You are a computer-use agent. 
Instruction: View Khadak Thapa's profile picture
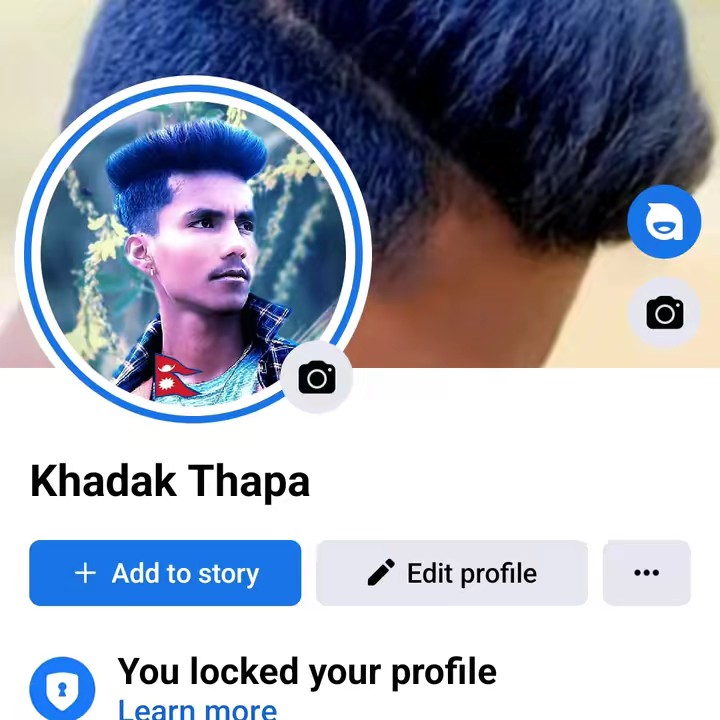(190, 250)
